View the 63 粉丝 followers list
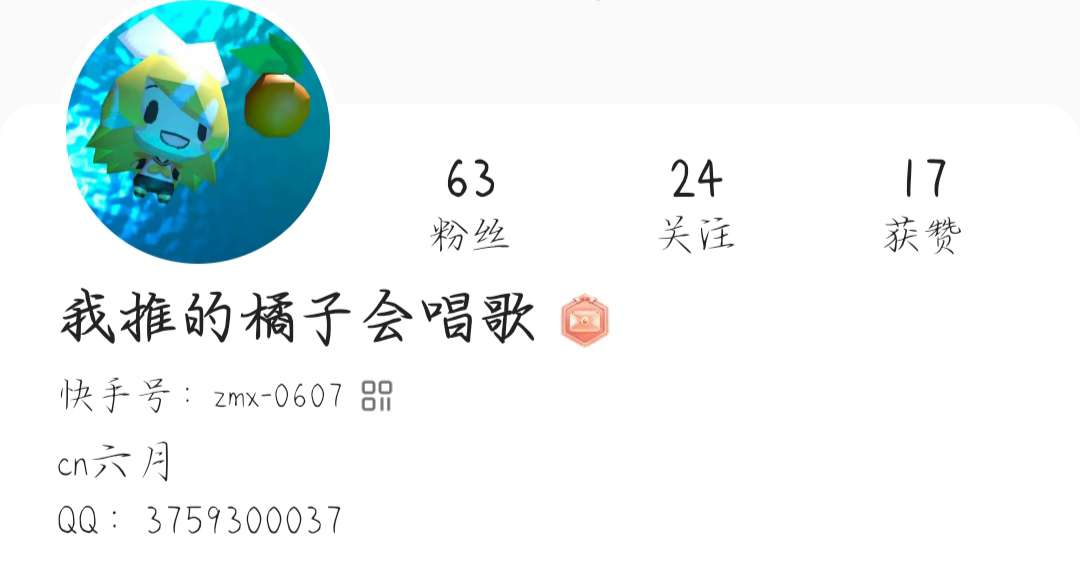Viewport: 1080px width, 572px height. point(470,205)
